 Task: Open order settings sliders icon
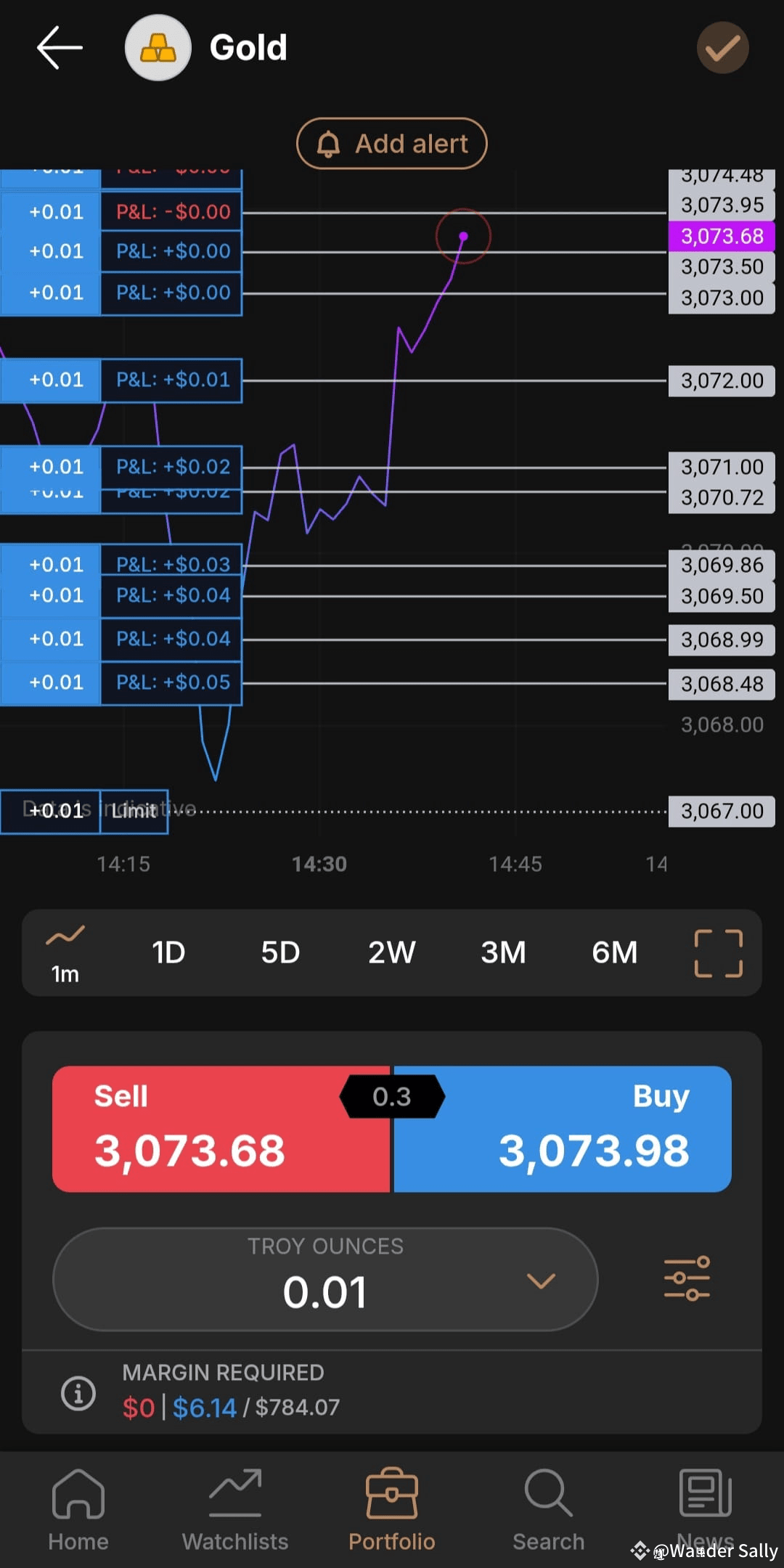click(x=687, y=1278)
